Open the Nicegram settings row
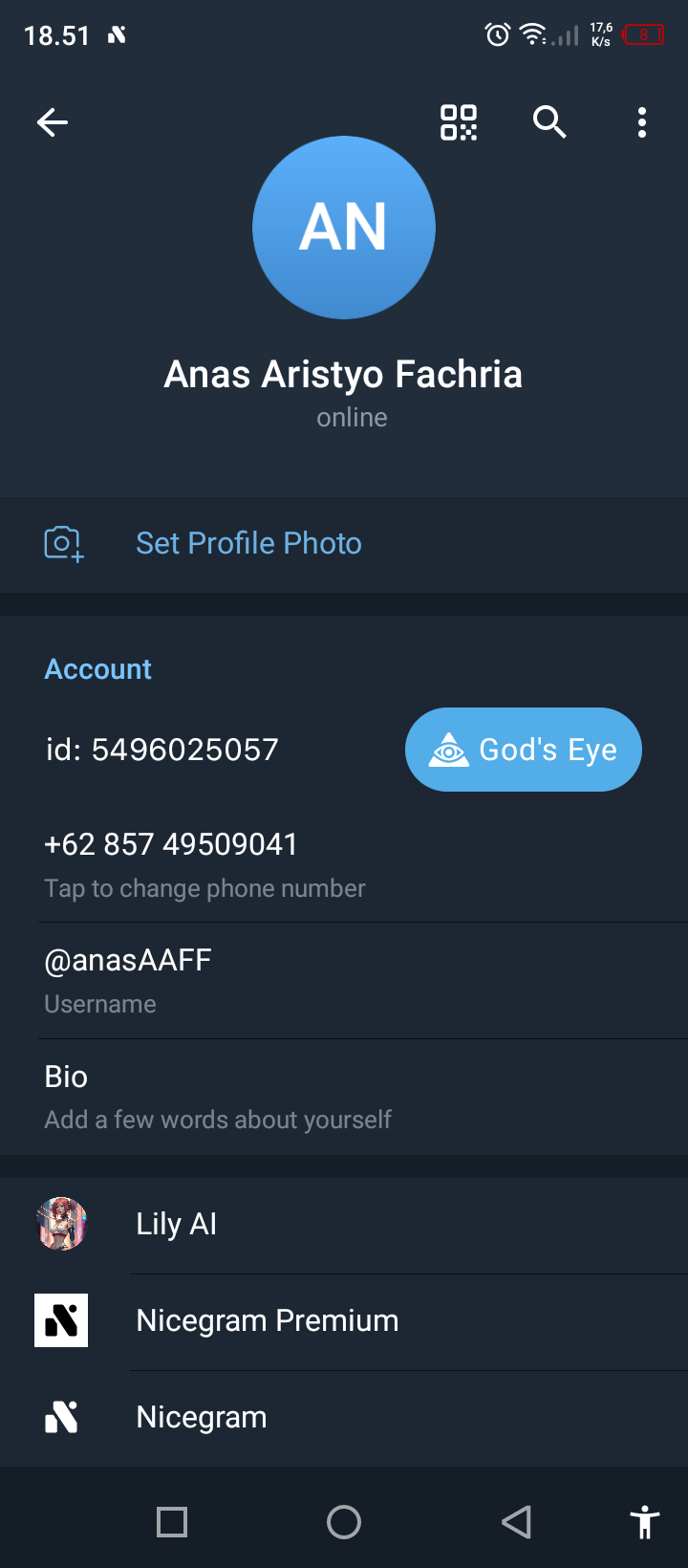Screen dimensions: 688x1568 coord(202,1417)
